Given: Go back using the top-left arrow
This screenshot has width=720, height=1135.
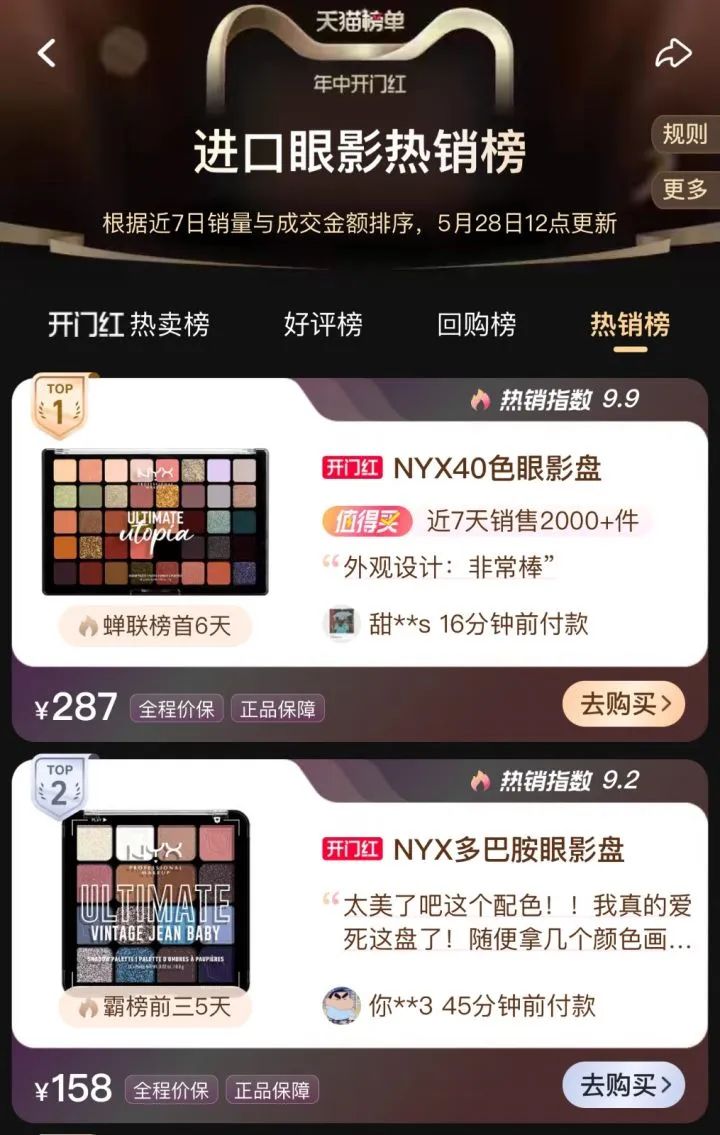Looking at the screenshot, I should (47, 53).
